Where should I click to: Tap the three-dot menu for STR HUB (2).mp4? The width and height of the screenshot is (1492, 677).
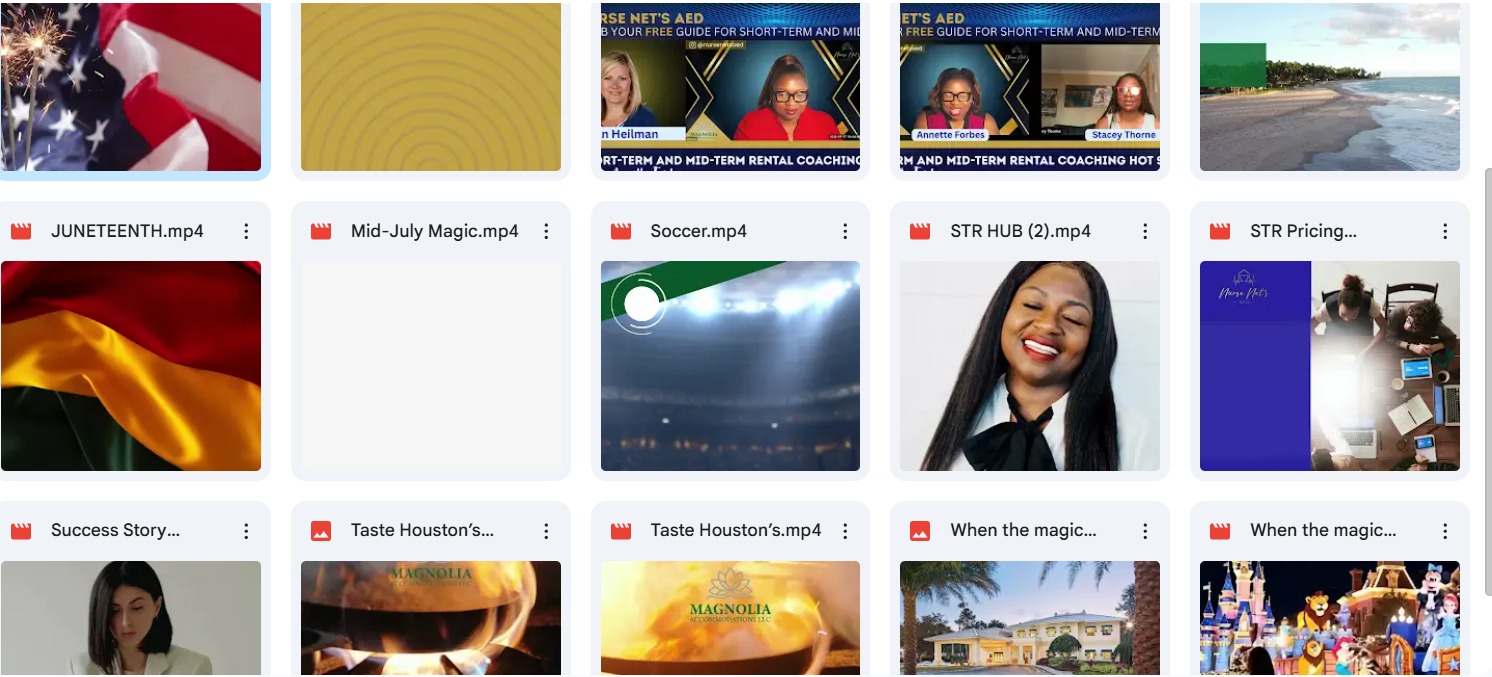(1145, 231)
